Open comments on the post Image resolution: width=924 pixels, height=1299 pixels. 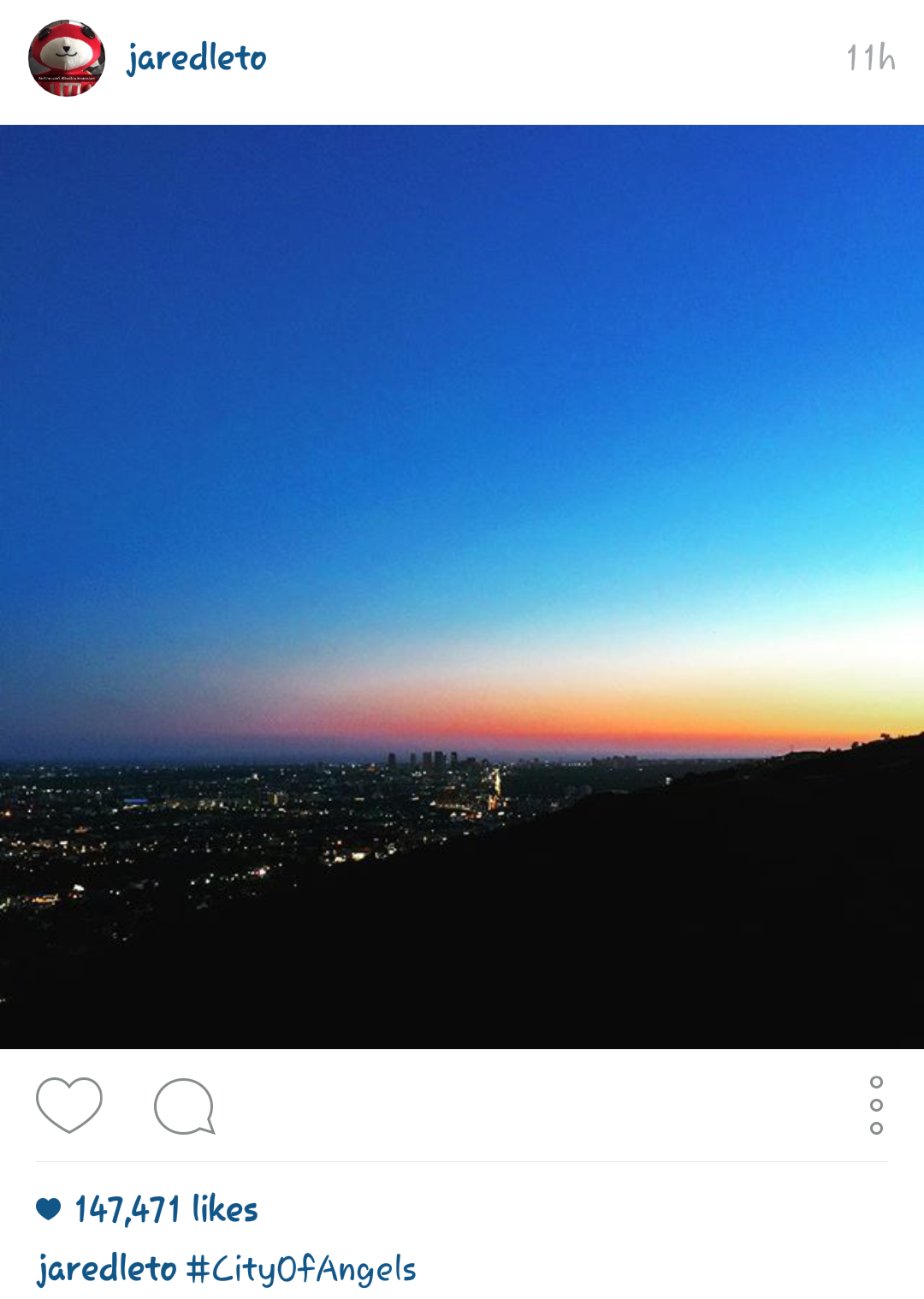pos(184,1106)
